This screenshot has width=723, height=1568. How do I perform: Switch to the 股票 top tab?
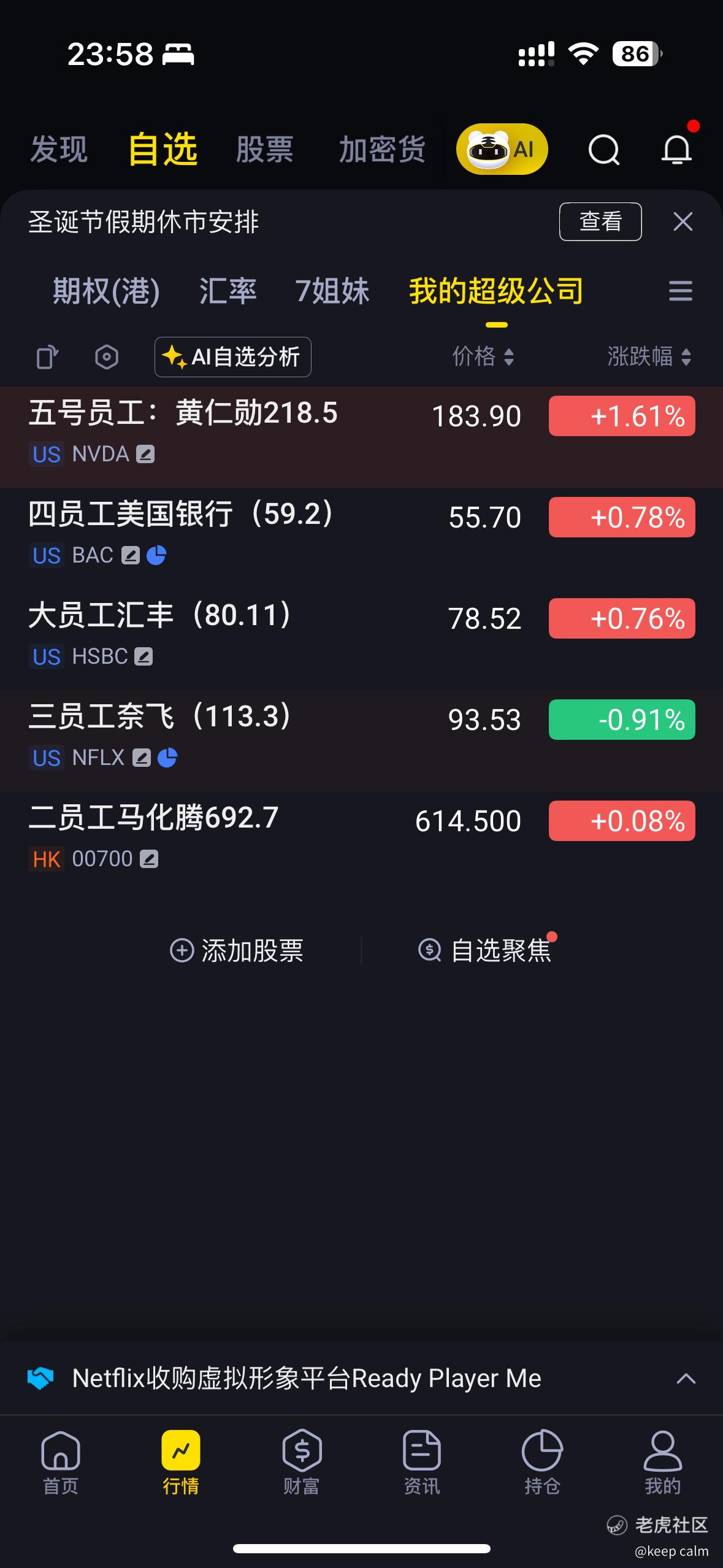pos(265,150)
